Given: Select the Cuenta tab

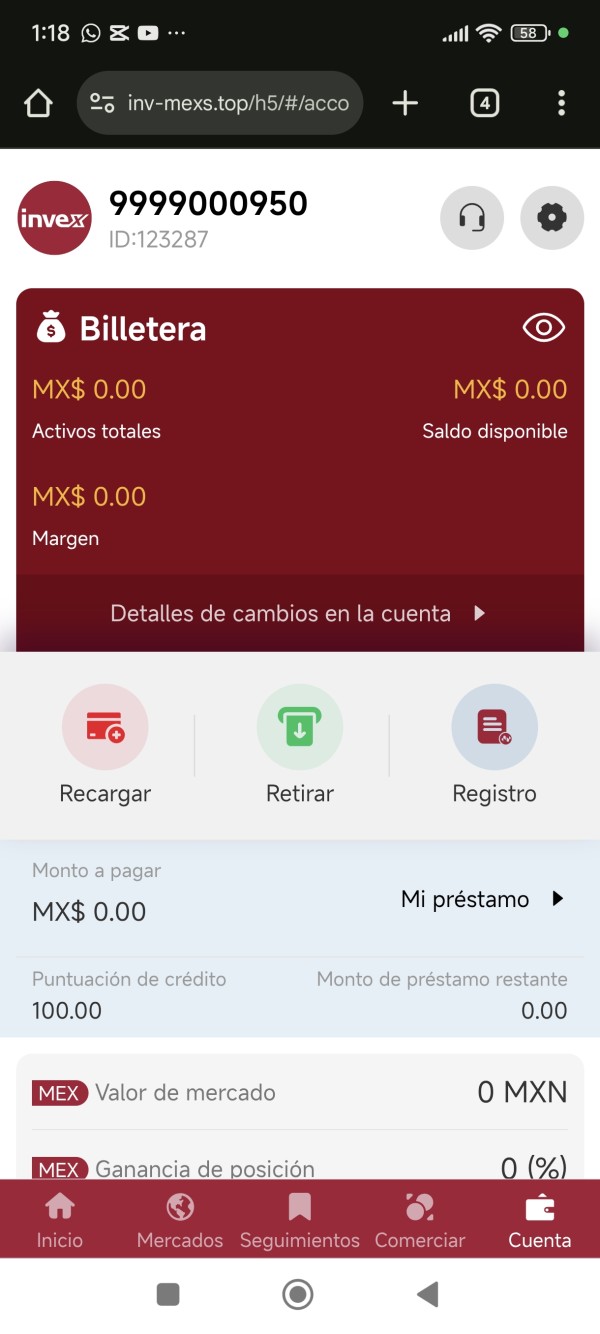Looking at the screenshot, I should [x=540, y=1219].
